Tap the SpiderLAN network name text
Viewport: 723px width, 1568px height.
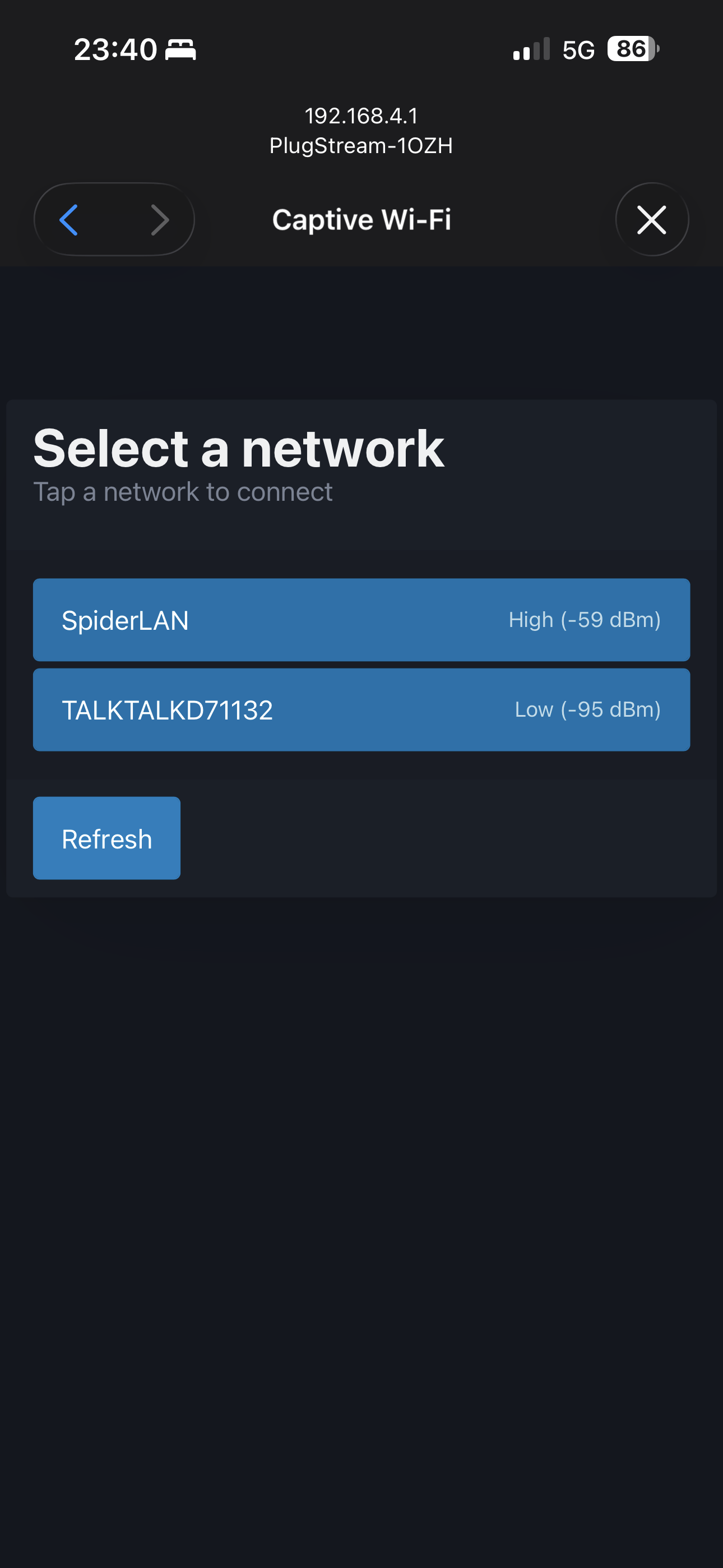126,620
